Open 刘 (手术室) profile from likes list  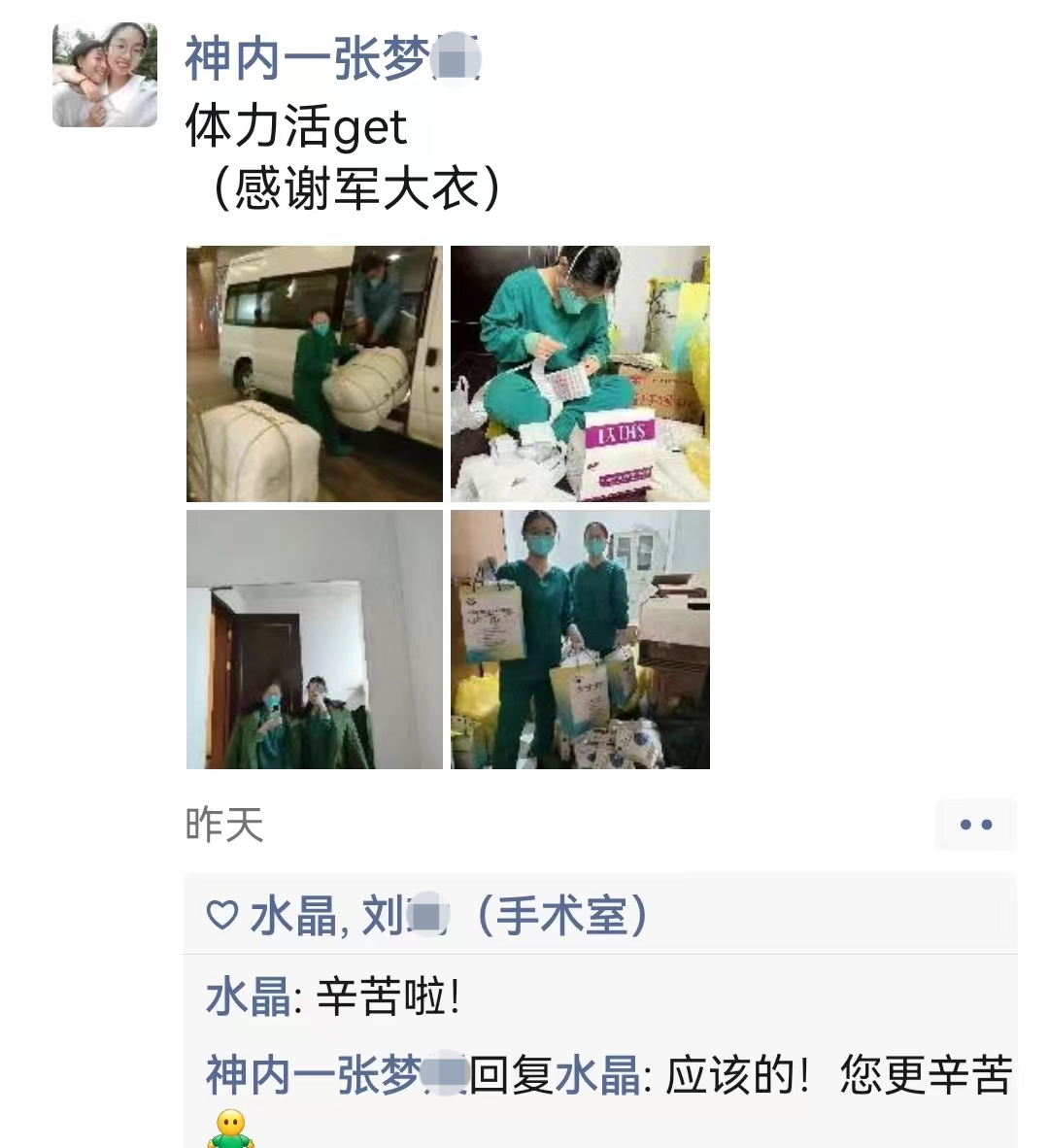[x=505, y=916]
